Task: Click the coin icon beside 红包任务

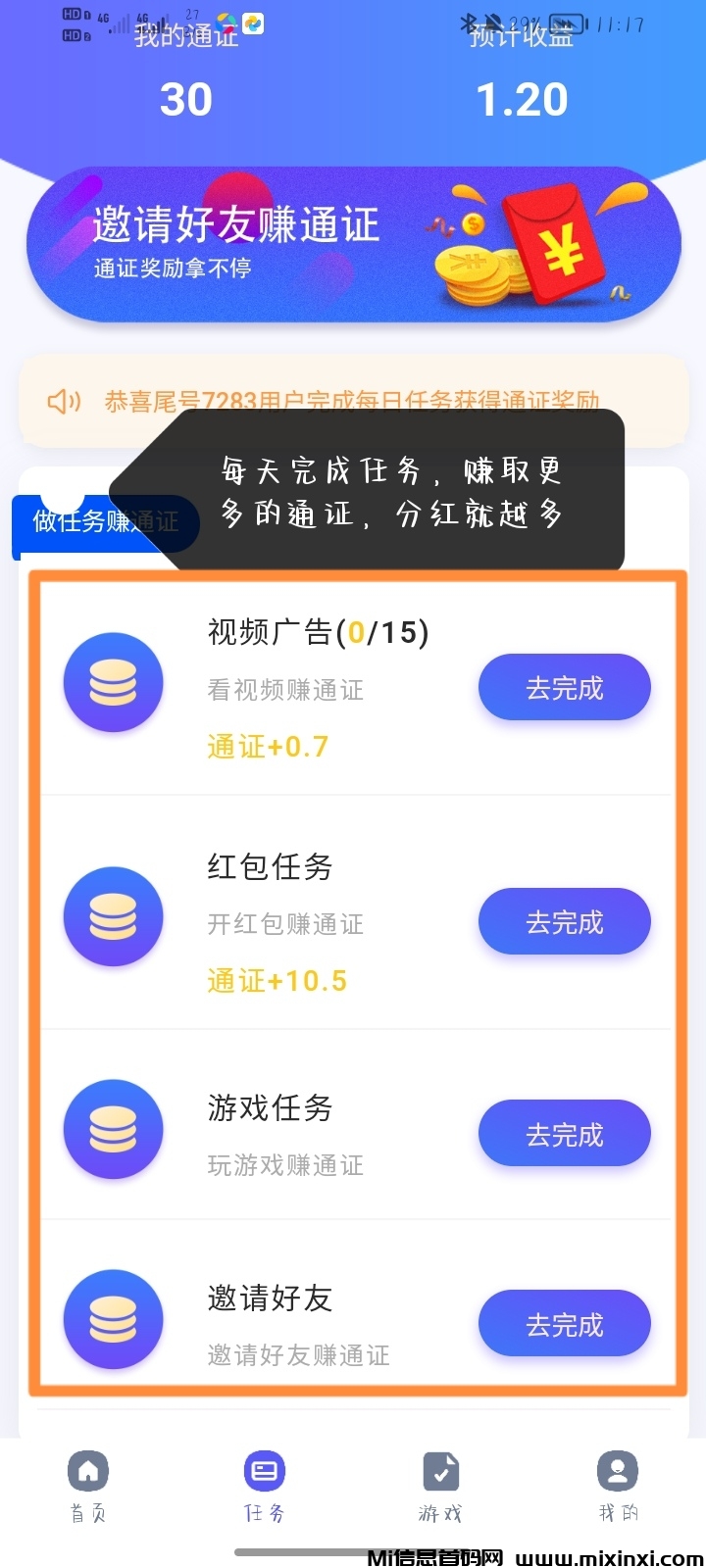Action: (113, 917)
